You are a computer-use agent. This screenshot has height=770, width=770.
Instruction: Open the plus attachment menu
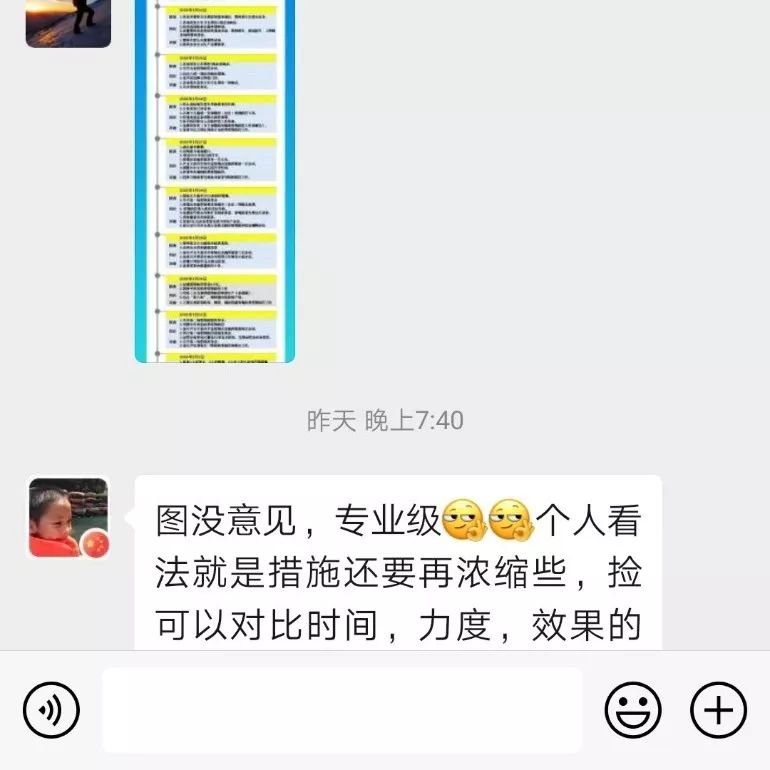pyautogui.click(x=718, y=710)
